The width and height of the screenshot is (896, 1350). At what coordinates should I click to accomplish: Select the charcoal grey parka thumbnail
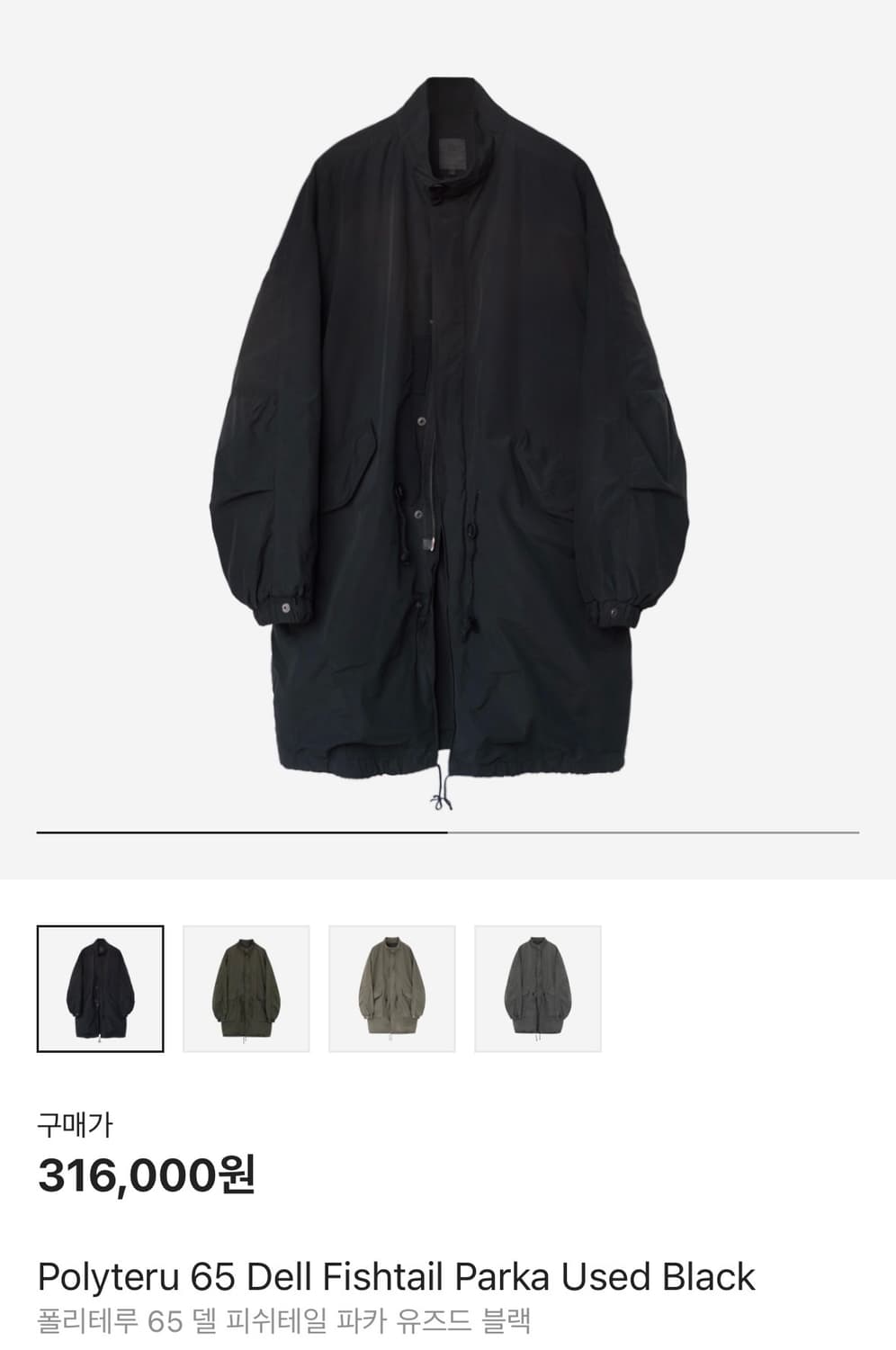tap(538, 988)
